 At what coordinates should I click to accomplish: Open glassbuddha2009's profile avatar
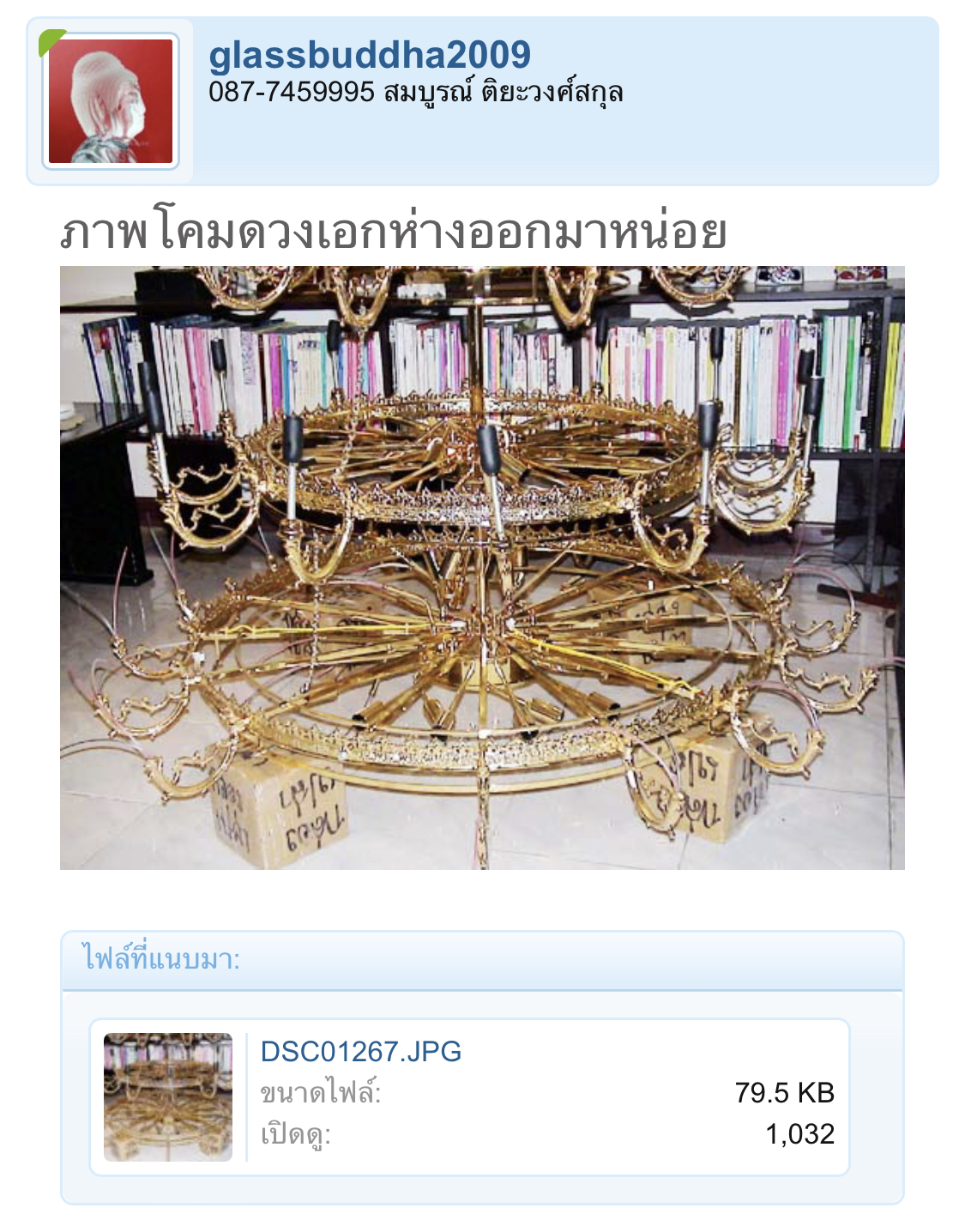(x=111, y=101)
